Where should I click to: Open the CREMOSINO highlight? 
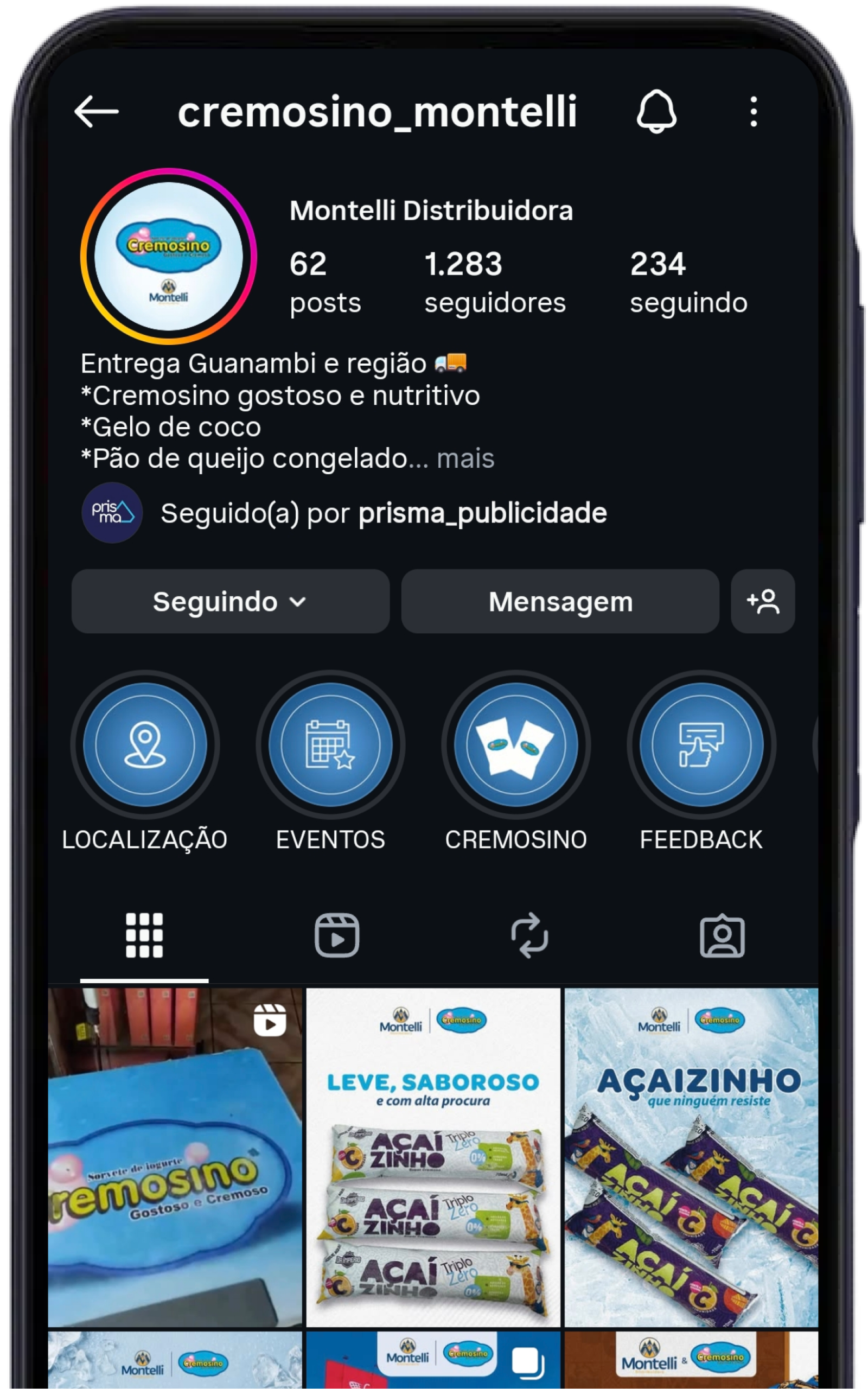point(515,744)
